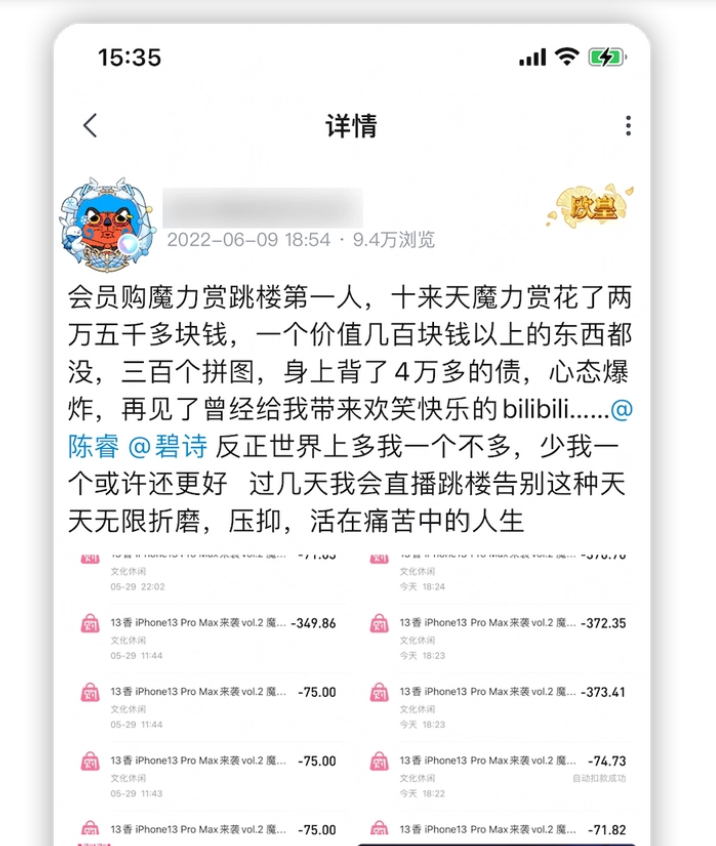View the right attached payment records image
The width and height of the screenshot is (716, 846).
(x=498, y=695)
